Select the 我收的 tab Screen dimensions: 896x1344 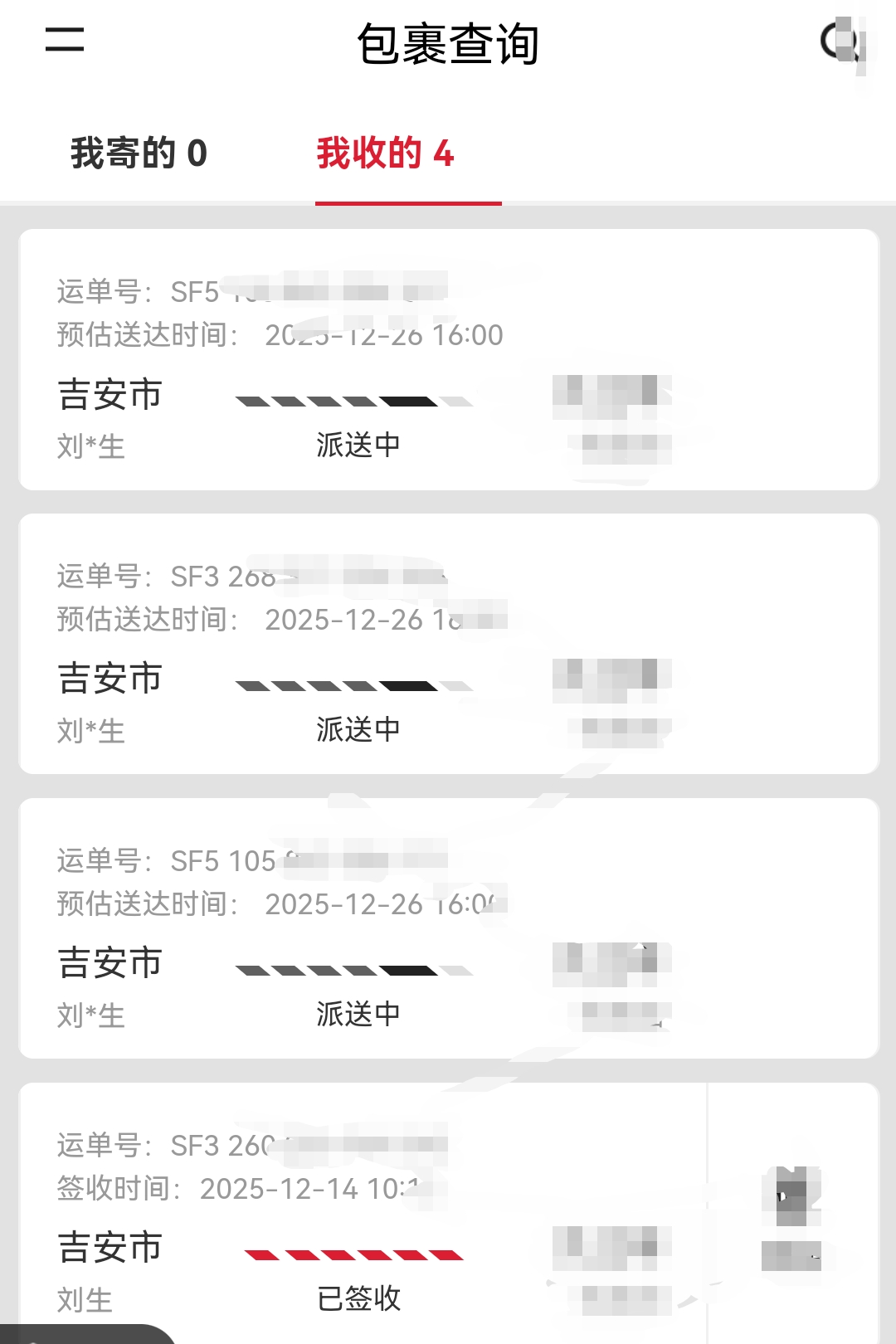pyautogui.click(x=386, y=153)
